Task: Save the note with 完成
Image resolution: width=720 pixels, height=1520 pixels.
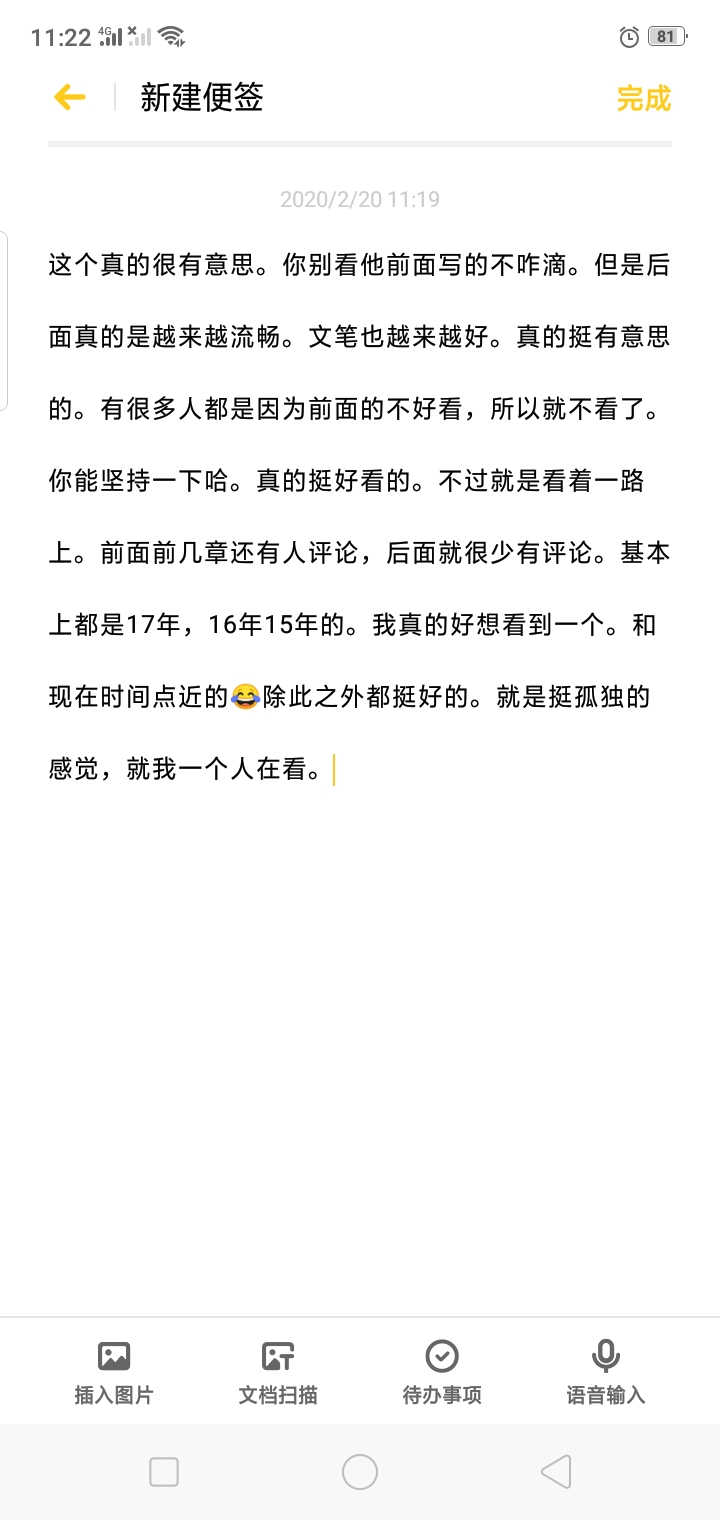Action: 643,98
